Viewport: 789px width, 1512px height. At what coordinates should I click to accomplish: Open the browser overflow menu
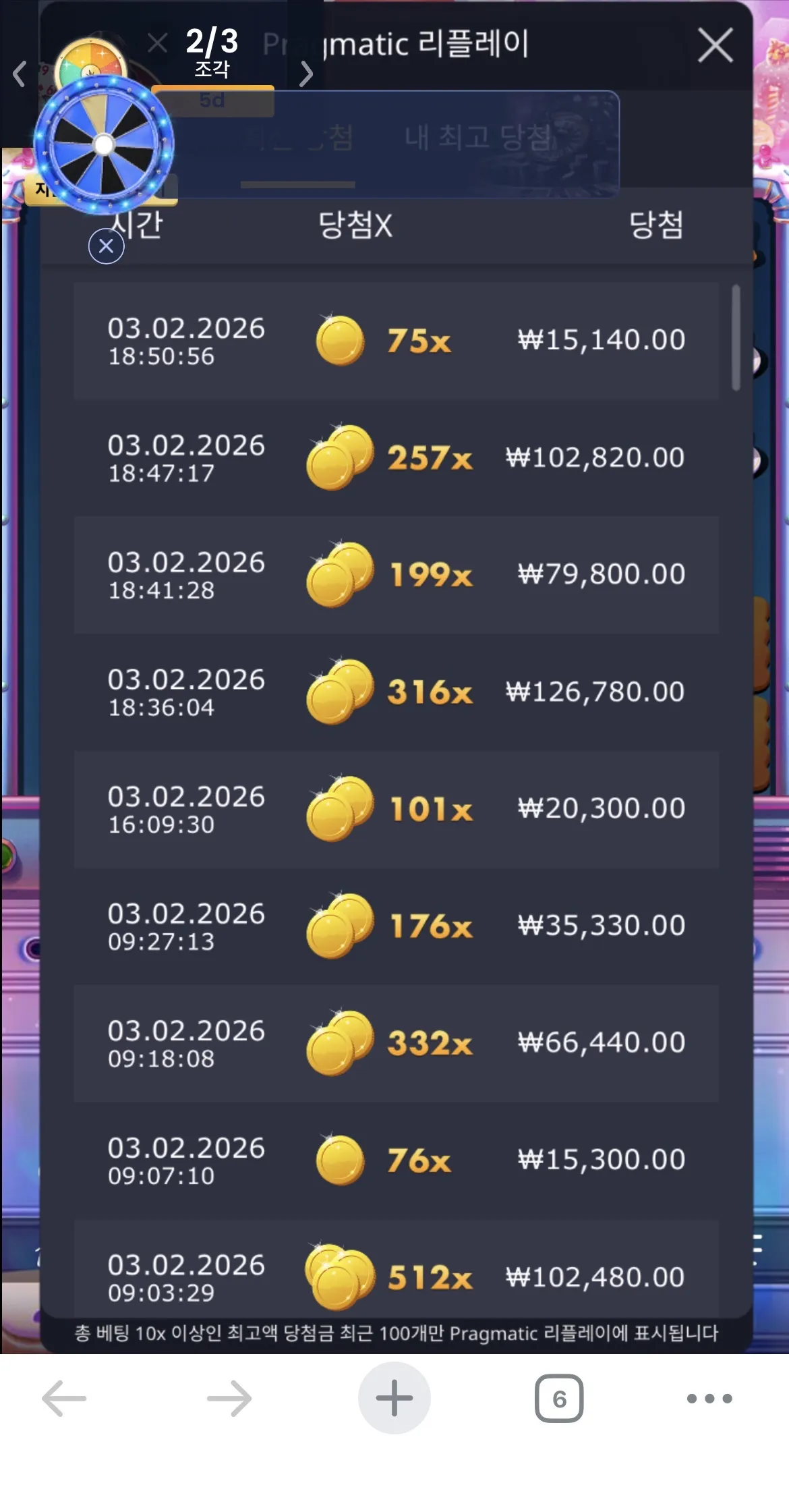pyautogui.click(x=709, y=1398)
